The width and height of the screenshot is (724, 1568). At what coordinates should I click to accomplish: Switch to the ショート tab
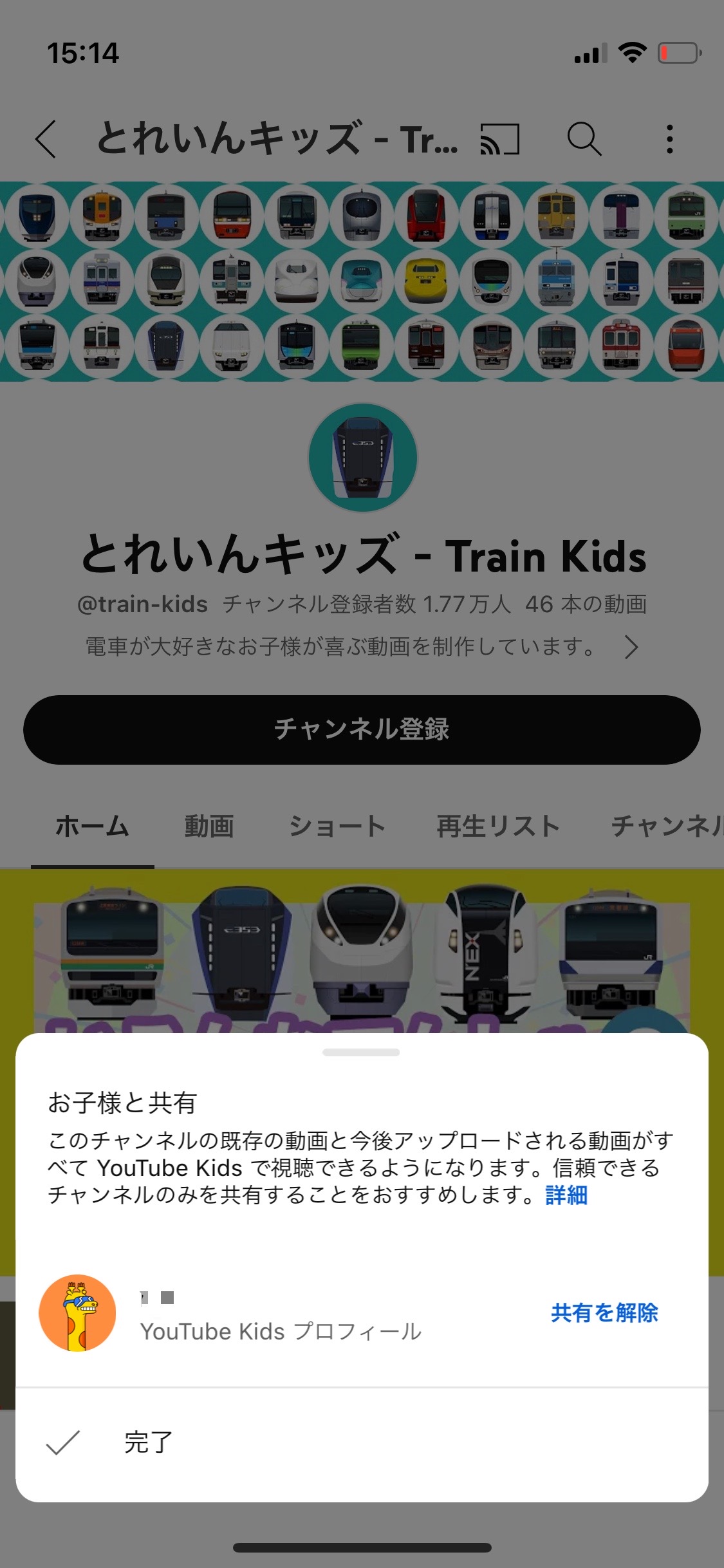coord(337,826)
